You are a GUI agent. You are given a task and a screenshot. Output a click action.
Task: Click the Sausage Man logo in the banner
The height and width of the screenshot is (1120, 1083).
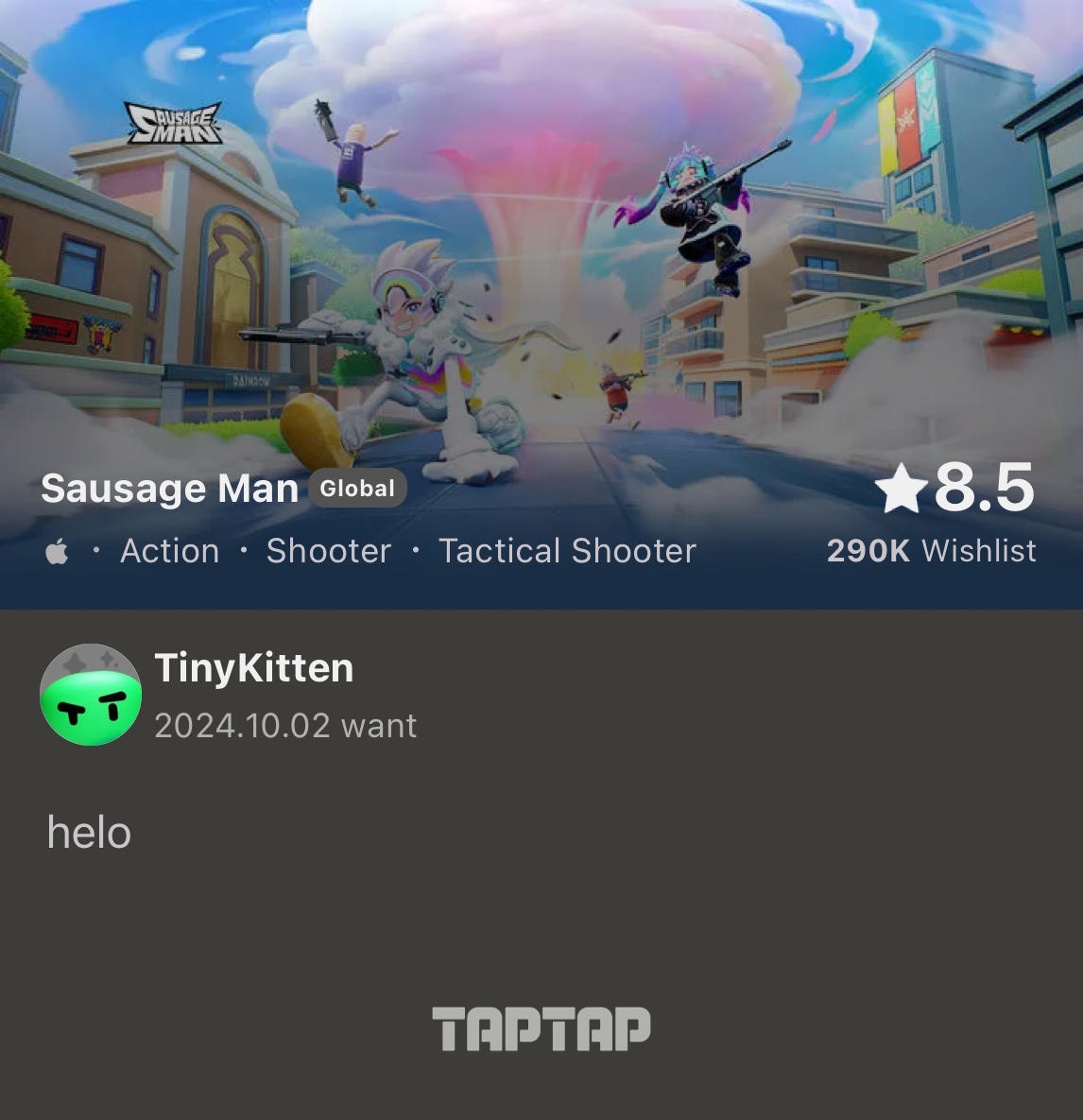tap(173, 125)
